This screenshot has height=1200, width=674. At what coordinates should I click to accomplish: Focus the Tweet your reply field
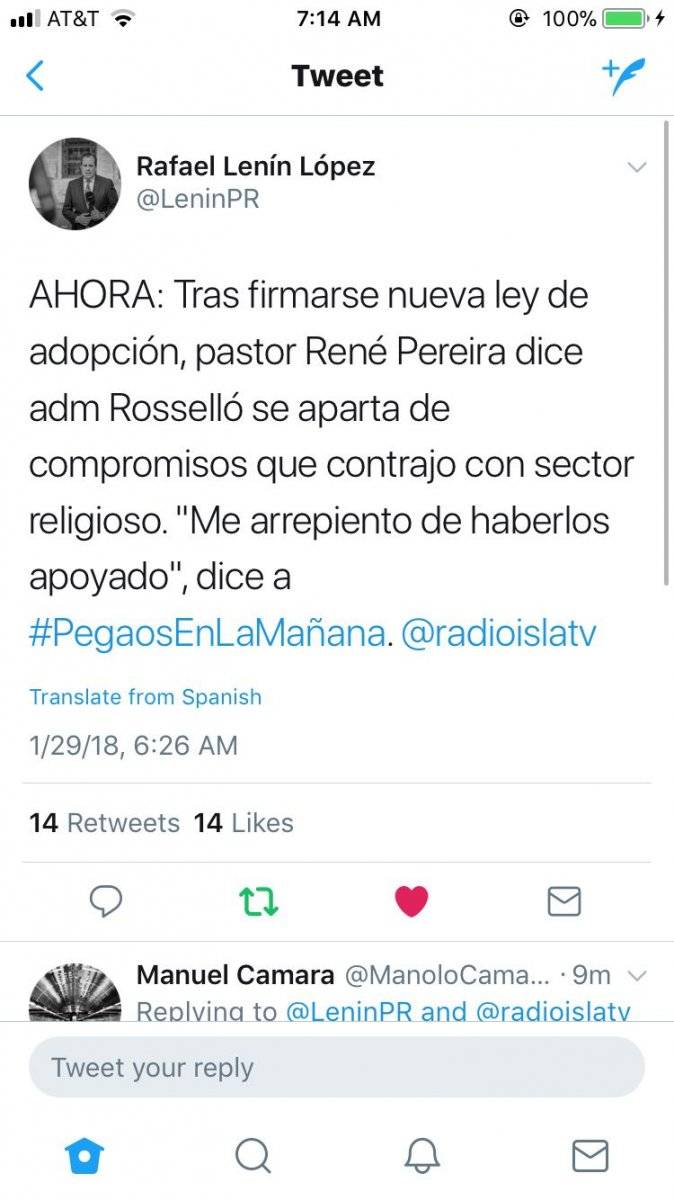(336, 1067)
